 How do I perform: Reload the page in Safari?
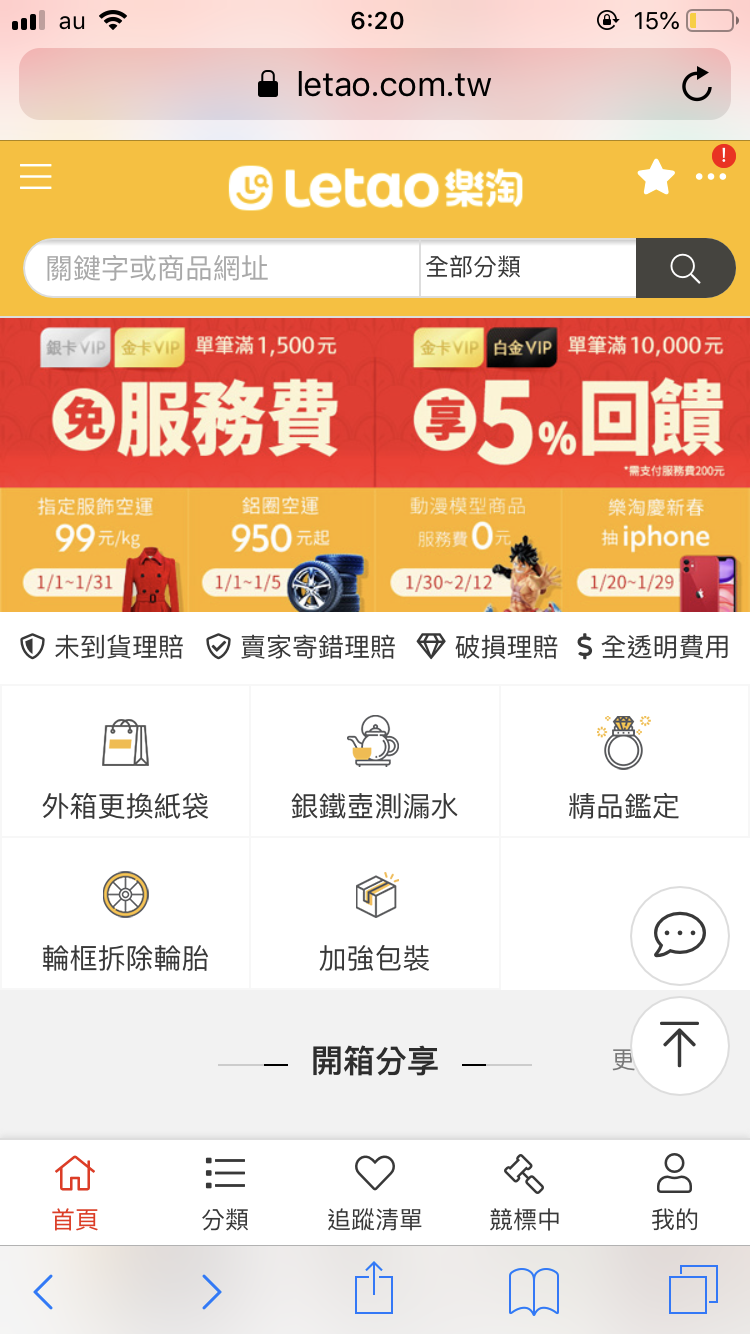pyautogui.click(x=696, y=85)
